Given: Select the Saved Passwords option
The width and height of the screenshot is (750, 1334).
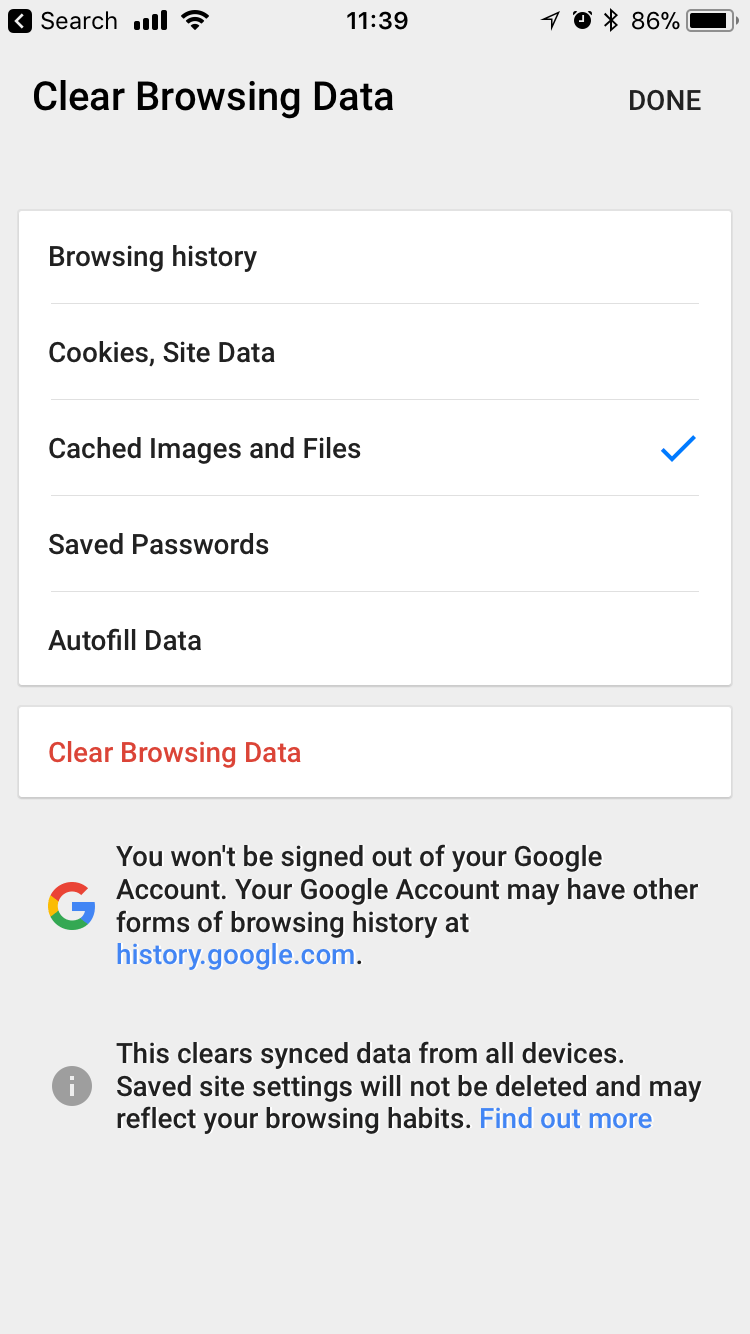Looking at the screenshot, I should [x=375, y=544].
